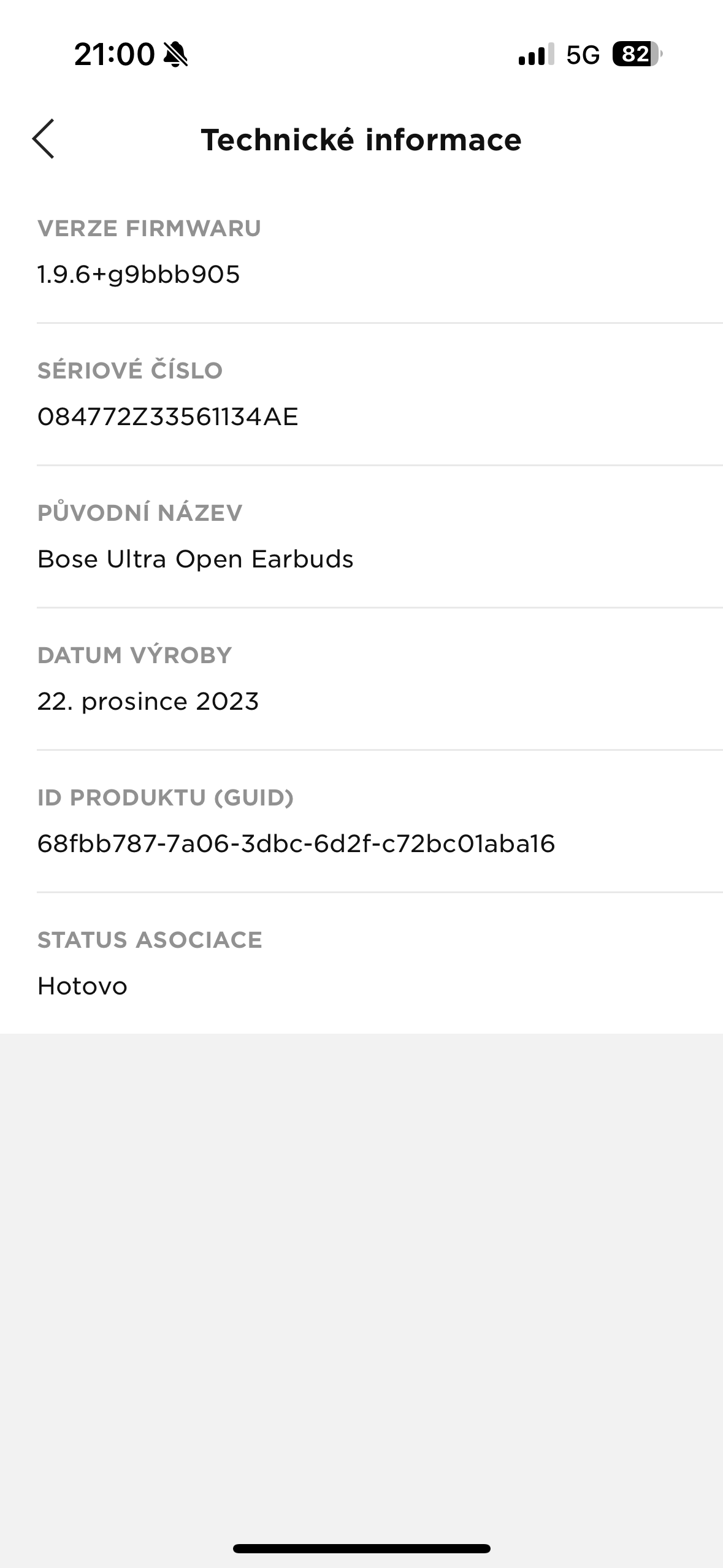Tap the home indicator bar at bottom

coord(362,1547)
